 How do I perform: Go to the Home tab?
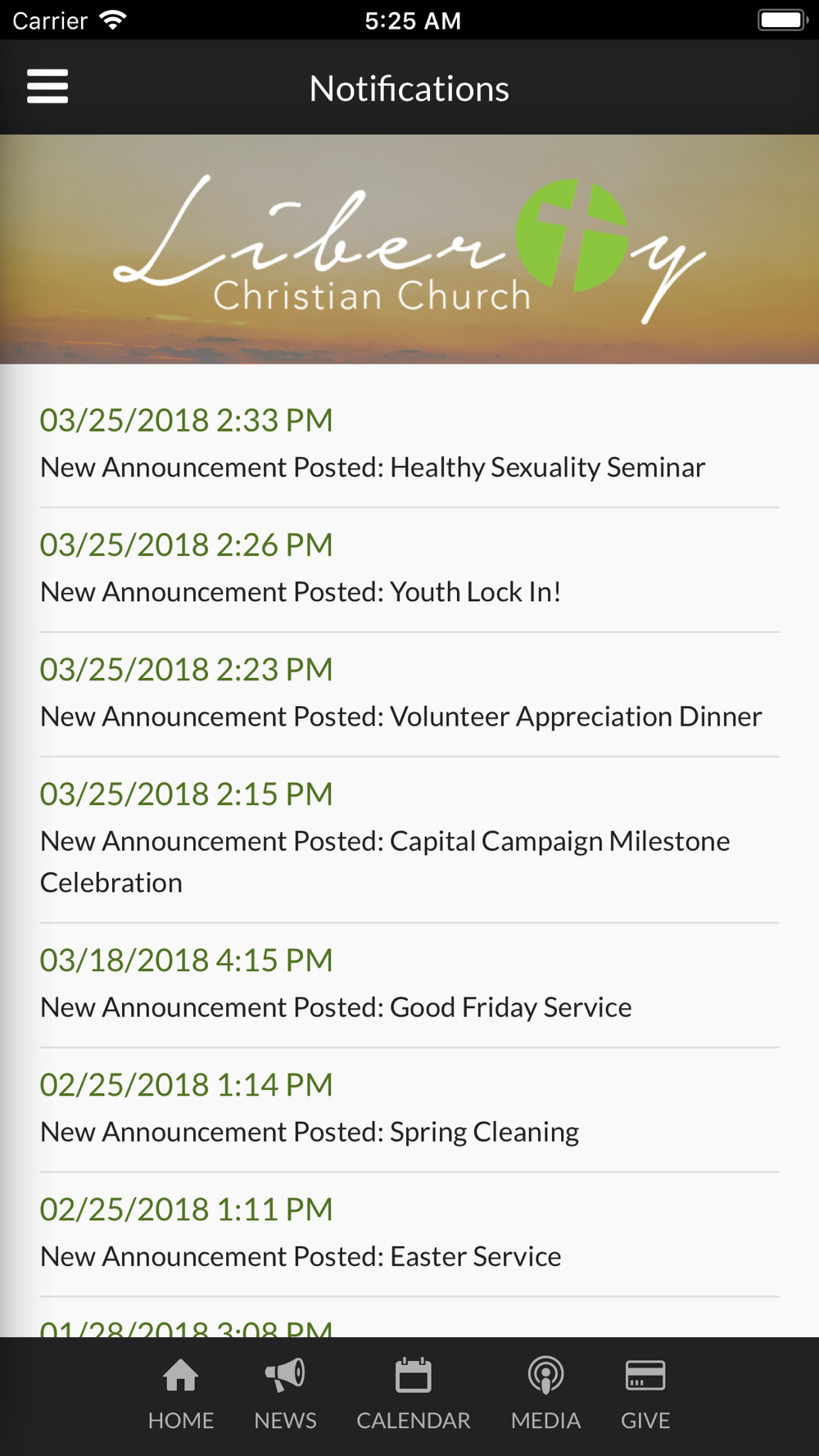click(181, 1395)
